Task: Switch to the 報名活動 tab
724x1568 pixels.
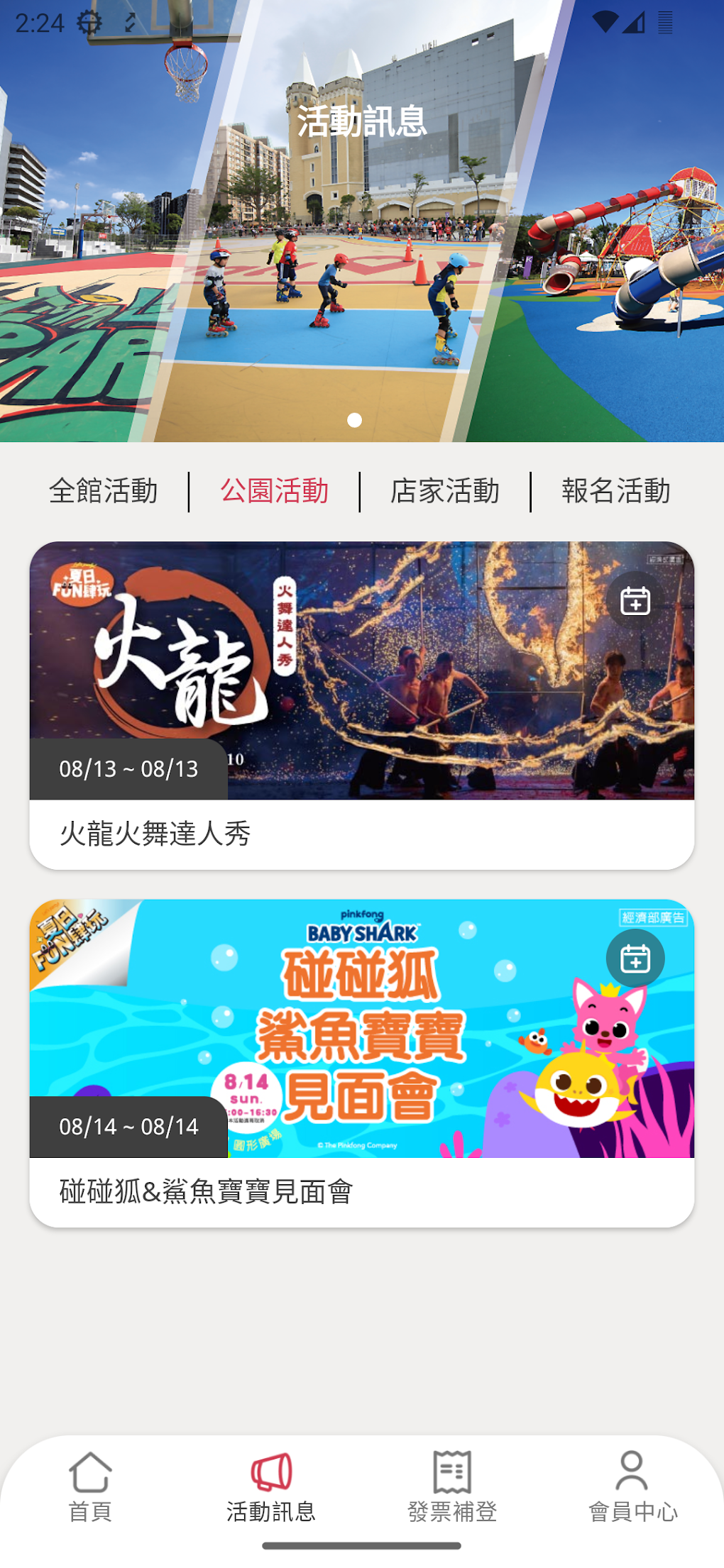Action: (x=616, y=491)
